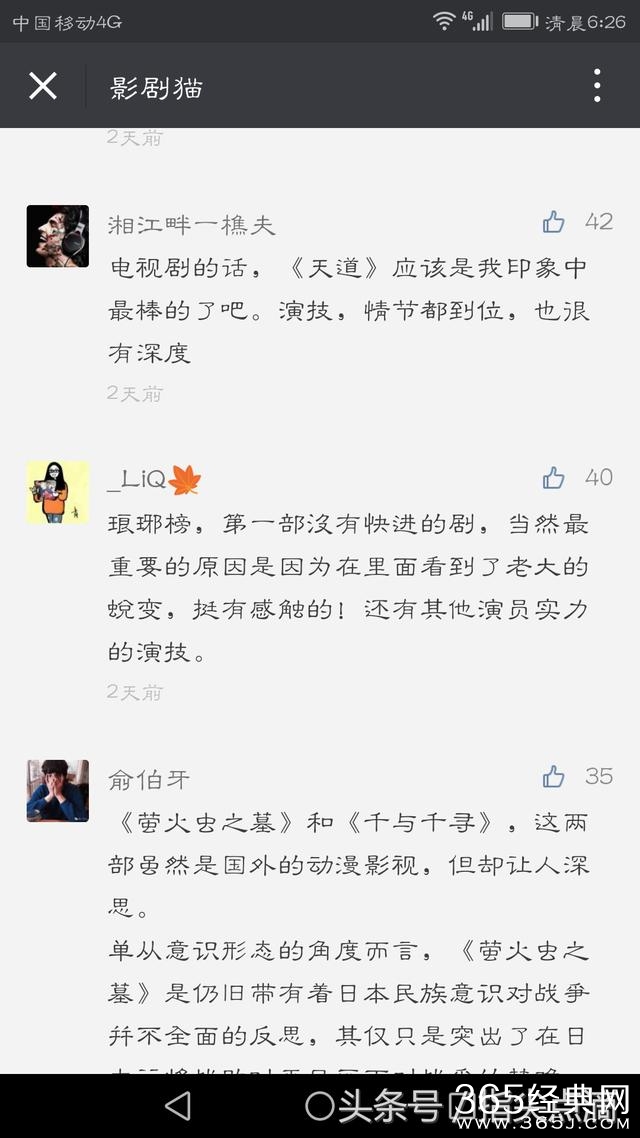Like 俞伯牙's comment

coord(554,776)
